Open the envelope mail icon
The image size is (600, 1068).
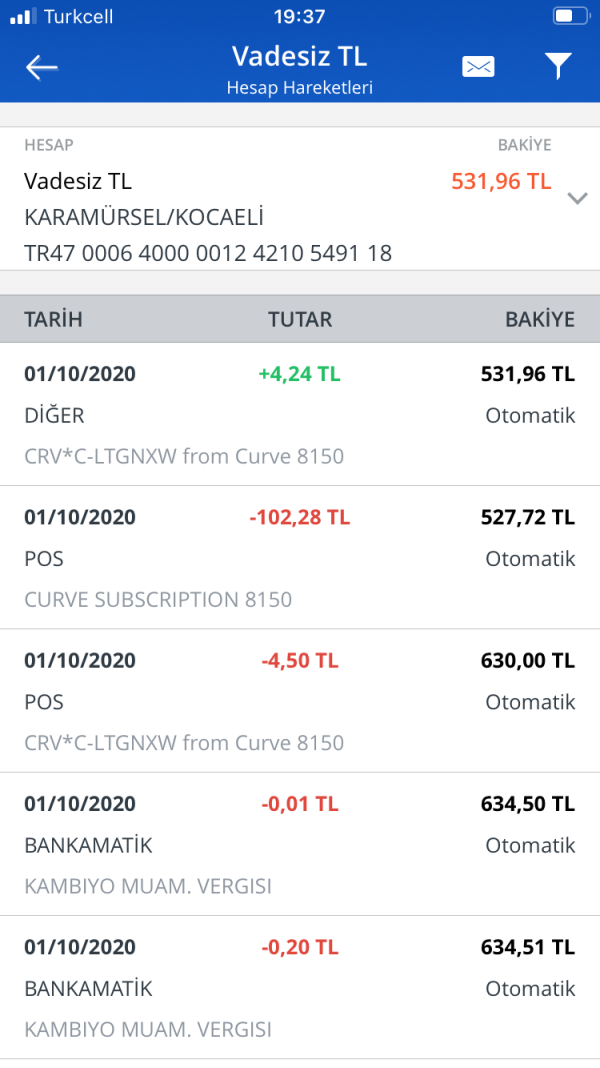(478, 67)
